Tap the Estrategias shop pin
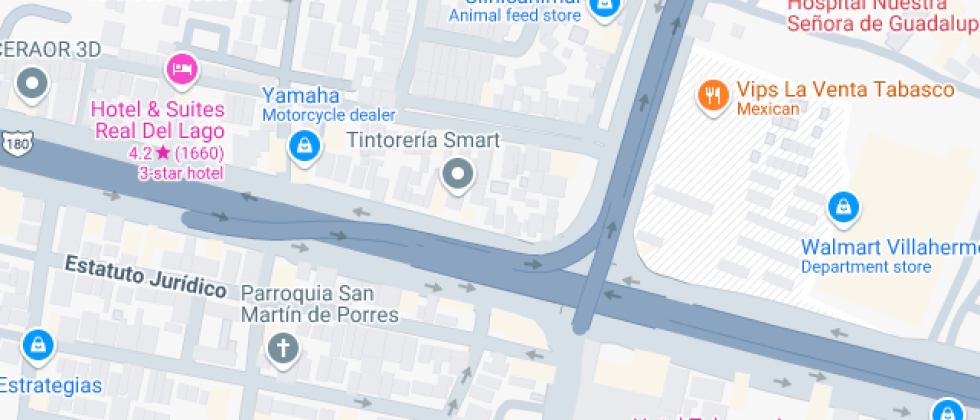 pyautogui.click(x=38, y=345)
